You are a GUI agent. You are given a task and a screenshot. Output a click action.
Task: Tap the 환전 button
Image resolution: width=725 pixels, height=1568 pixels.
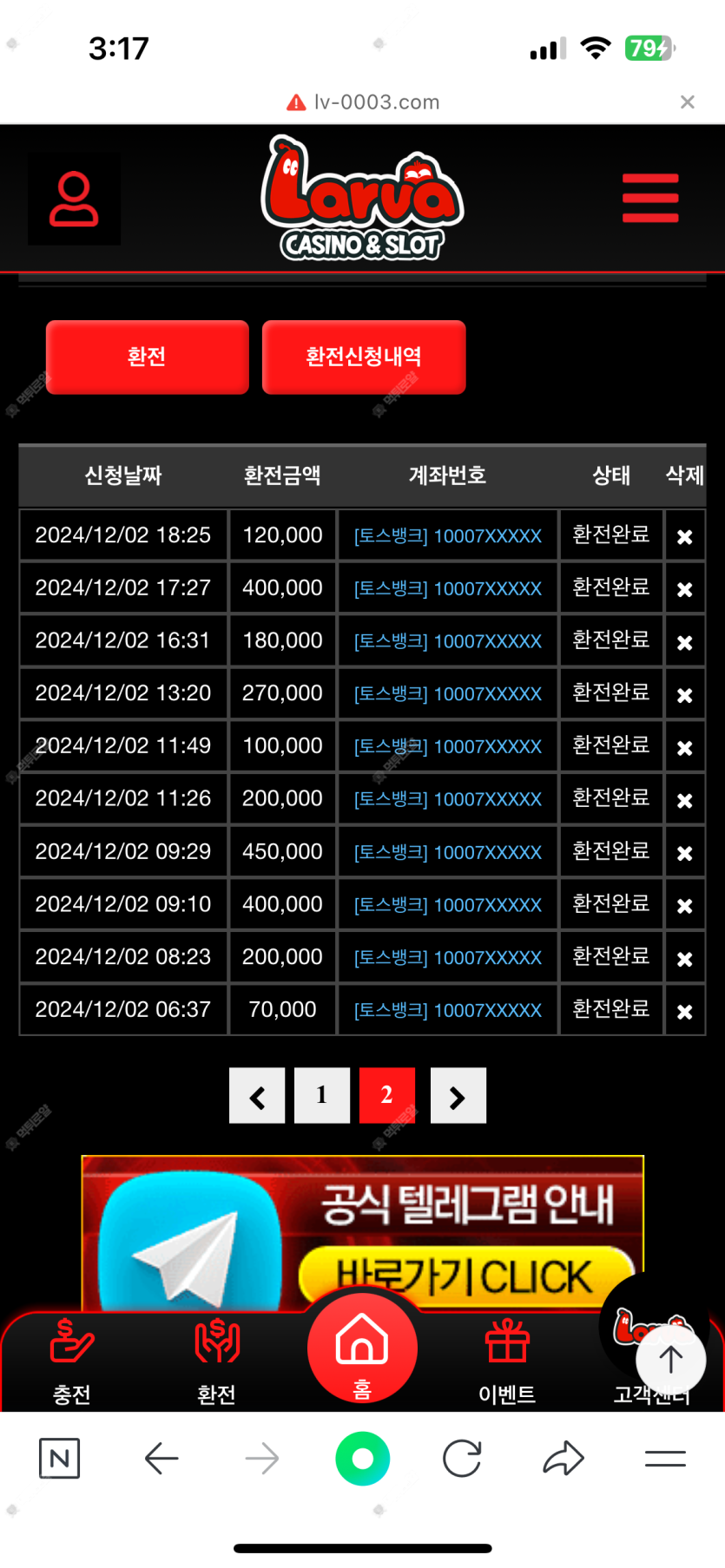pos(148,357)
